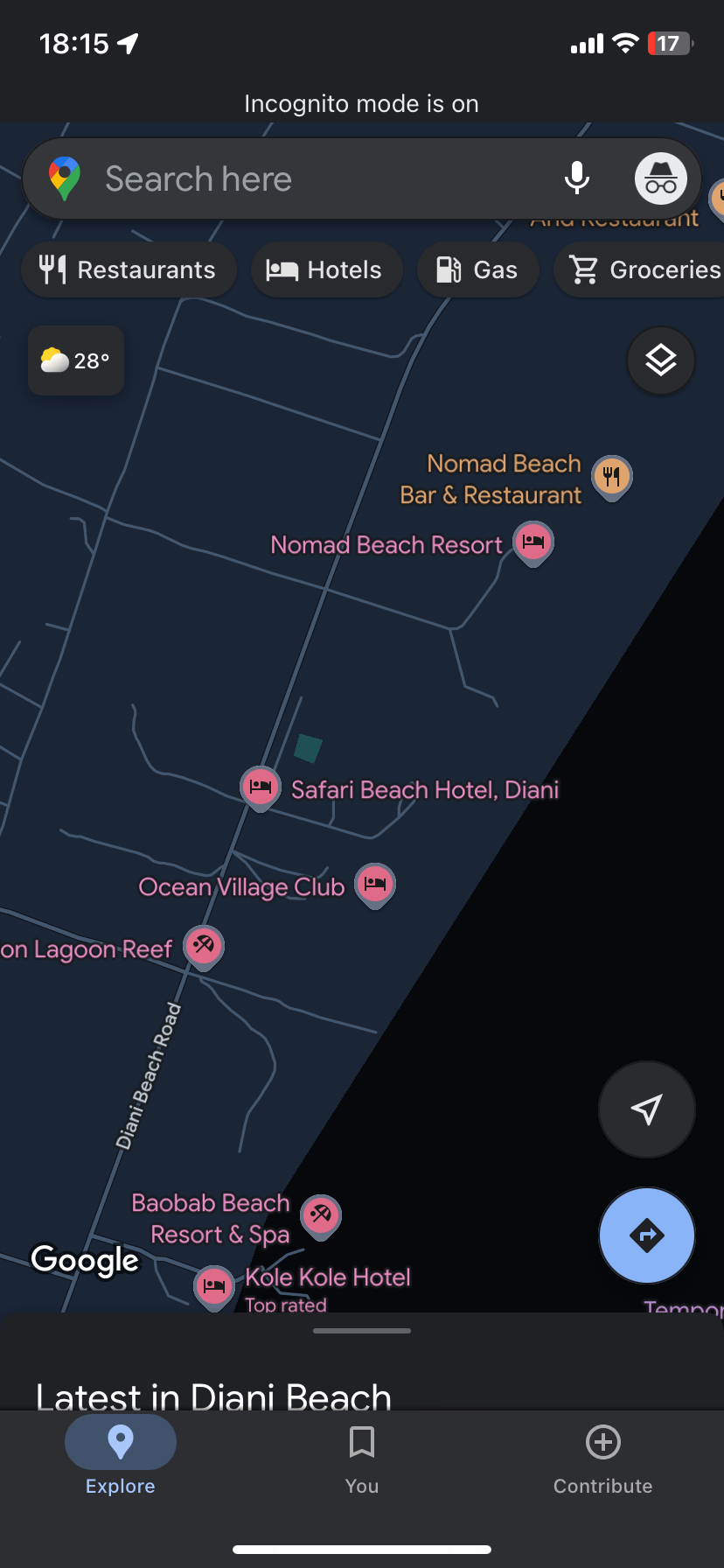Select the Safari Beach Hotel pin
This screenshot has height=1568, width=724.
(x=260, y=787)
